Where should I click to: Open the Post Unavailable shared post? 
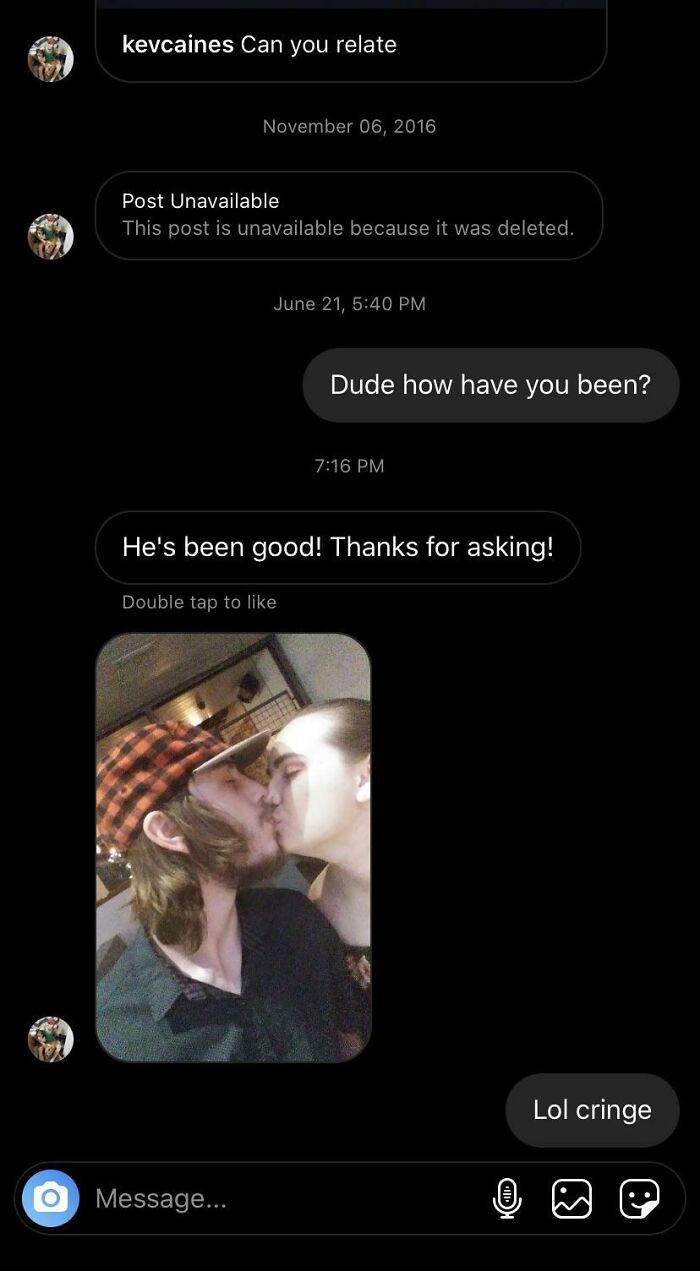pos(348,215)
